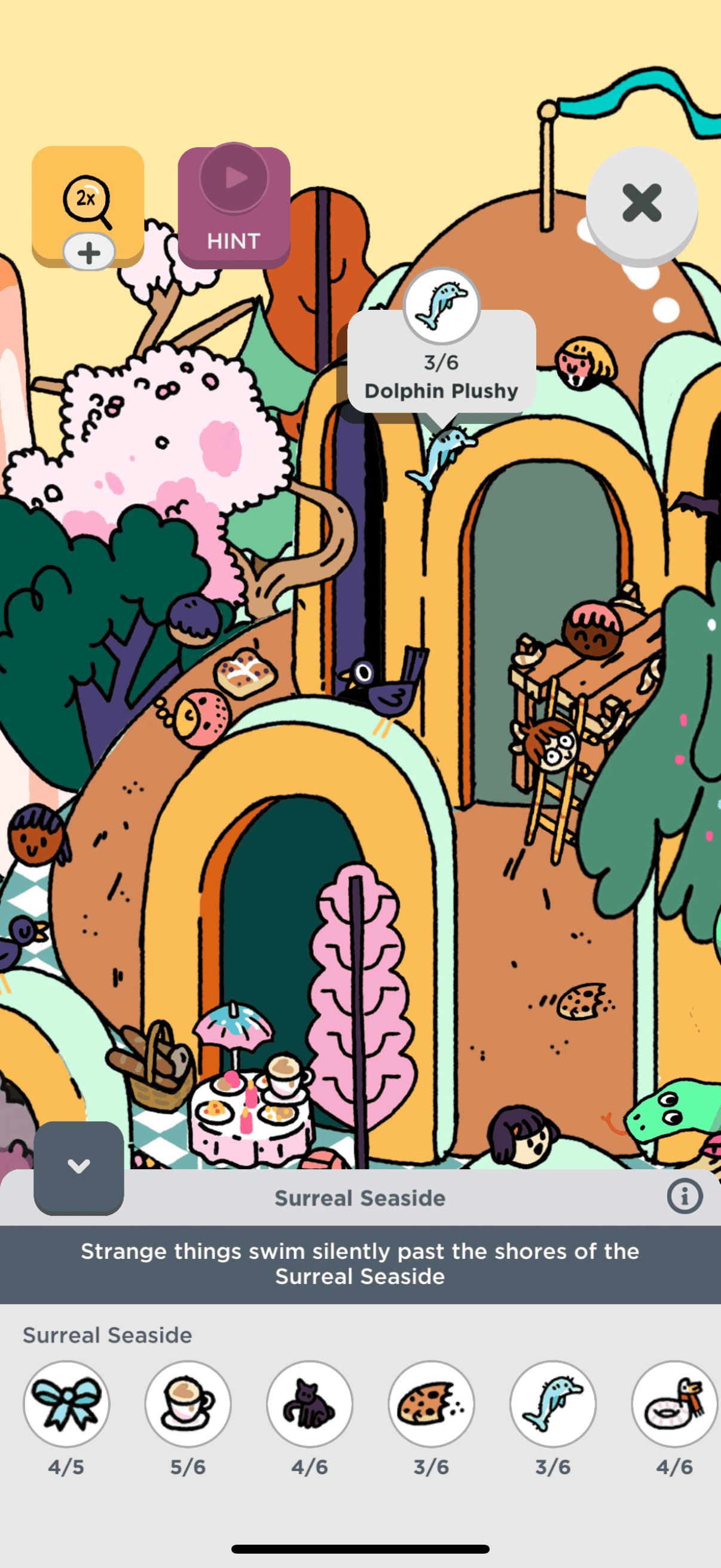This screenshot has height=1568, width=721.
Task: Select the blue bow item 4/5
Action: pyautogui.click(x=66, y=1404)
